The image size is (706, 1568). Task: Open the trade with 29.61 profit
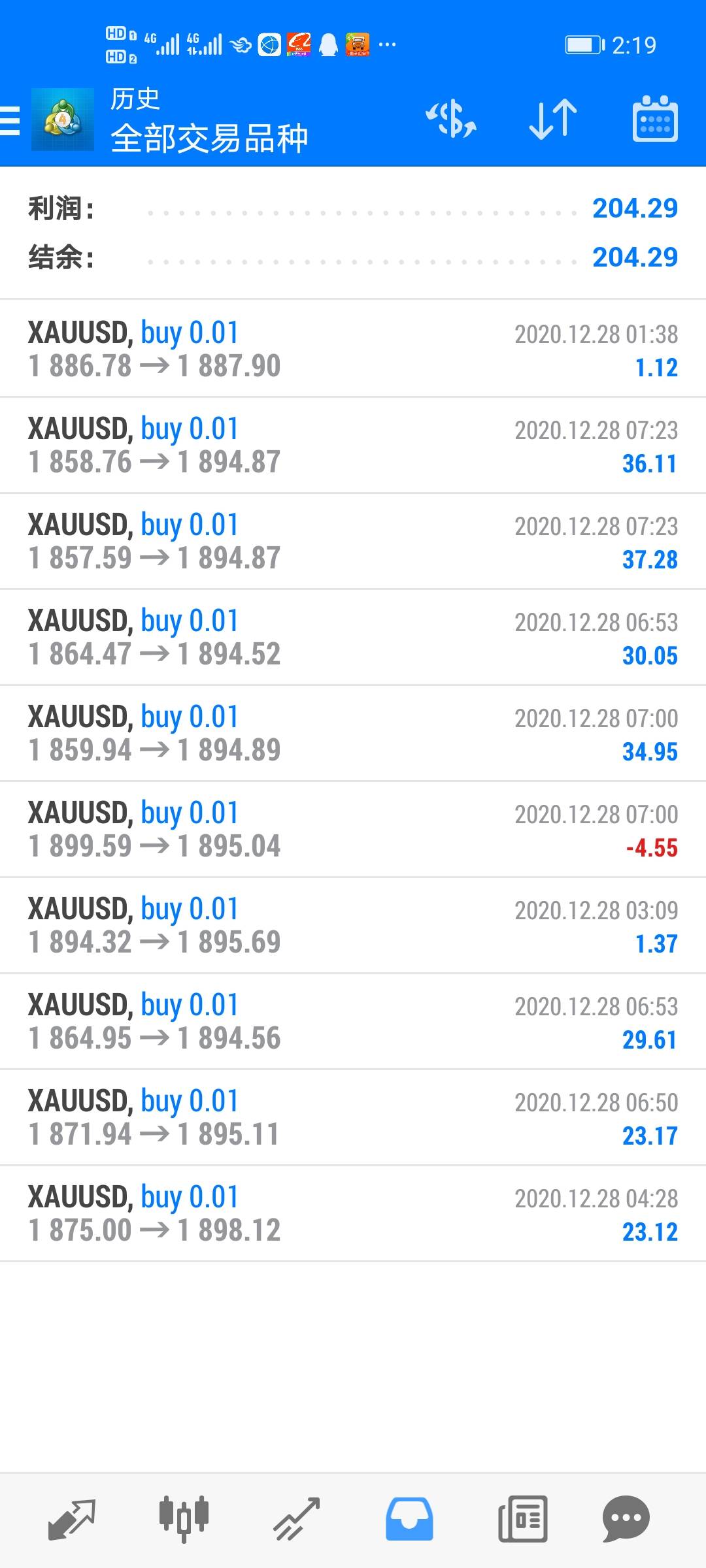click(x=353, y=1021)
